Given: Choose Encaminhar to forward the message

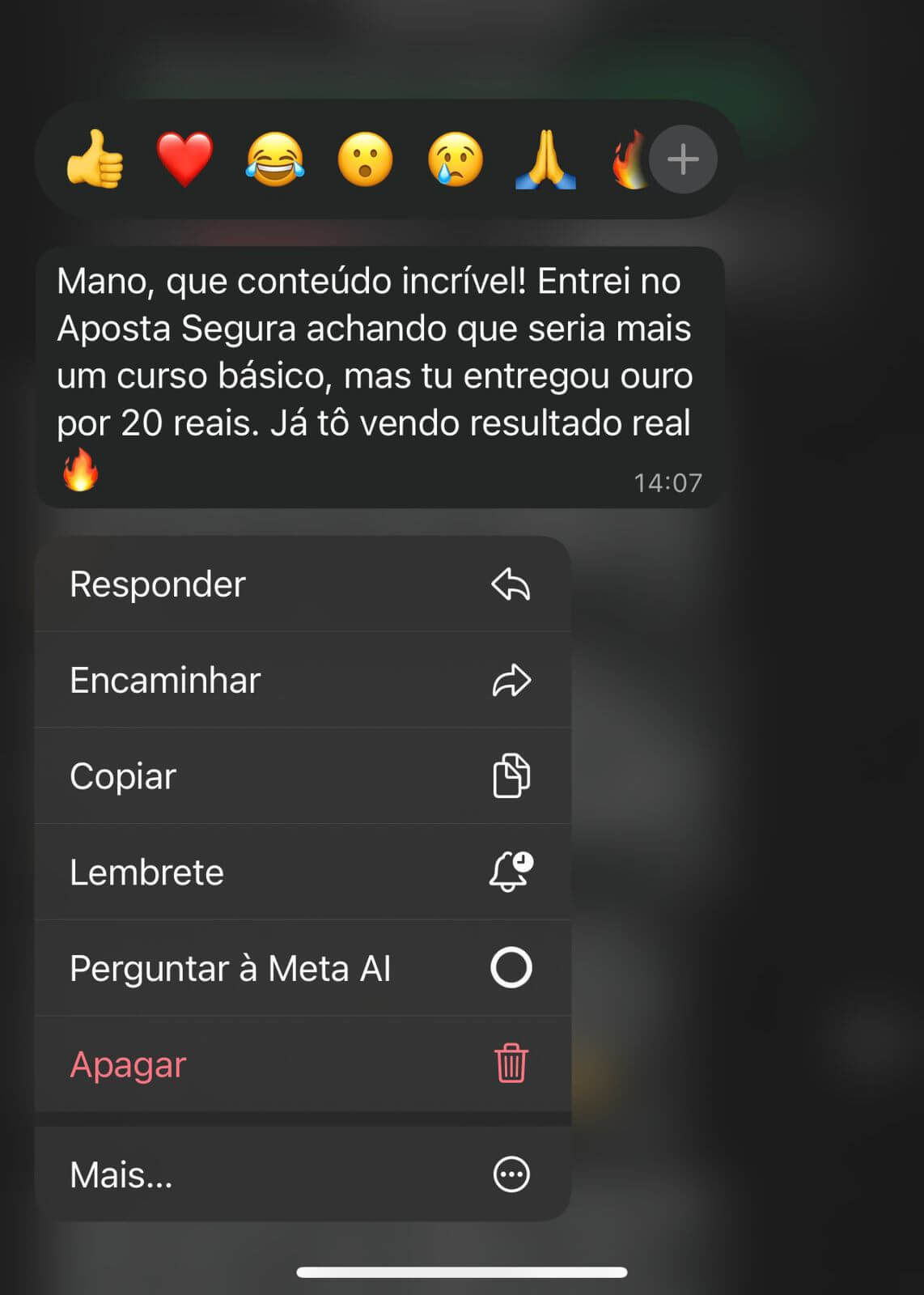Looking at the screenshot, I should (303, 680).
